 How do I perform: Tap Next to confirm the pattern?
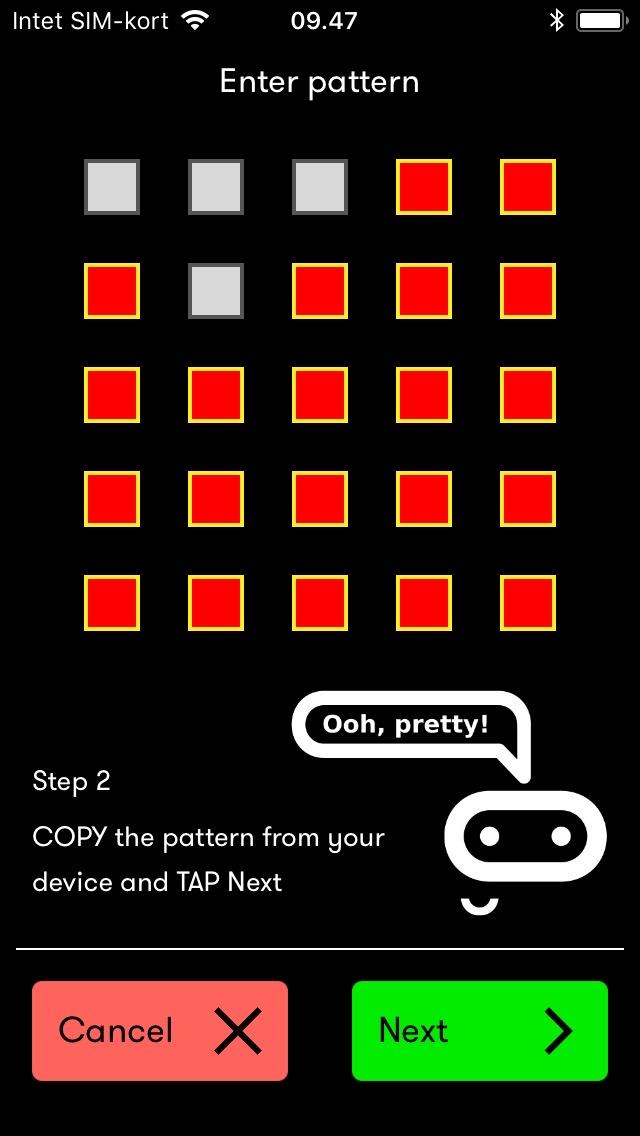tap(480, 1030)
